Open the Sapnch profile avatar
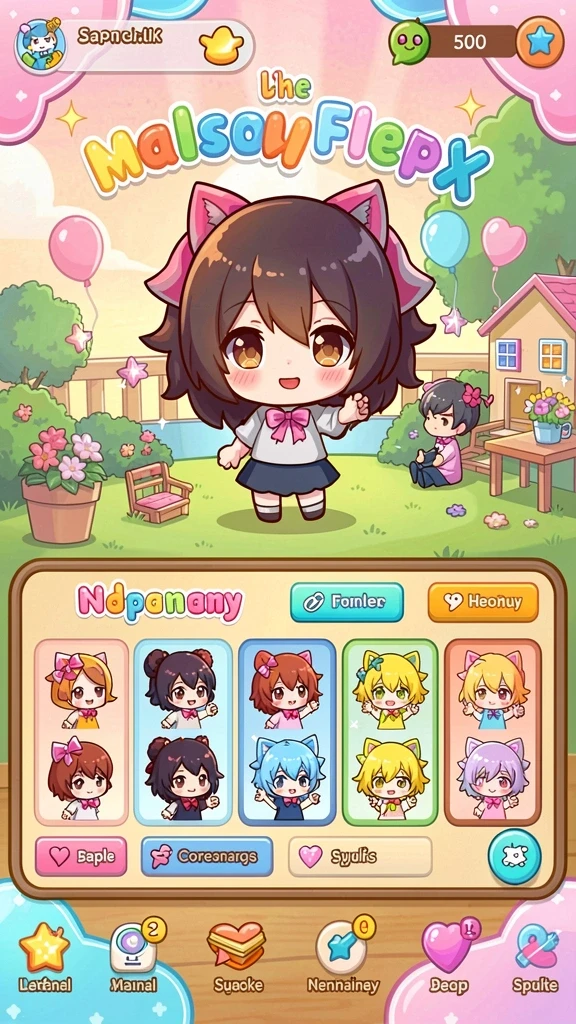 tap(40, 46)
